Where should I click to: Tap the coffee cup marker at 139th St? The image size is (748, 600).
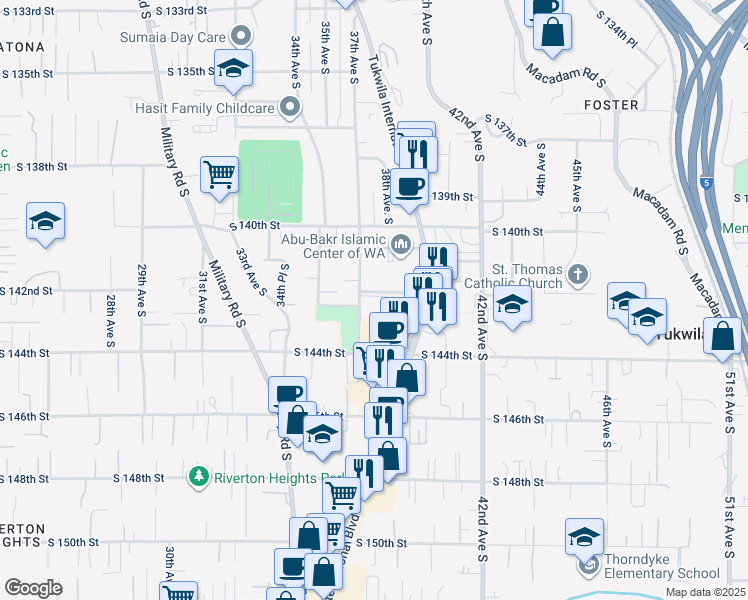409,184
